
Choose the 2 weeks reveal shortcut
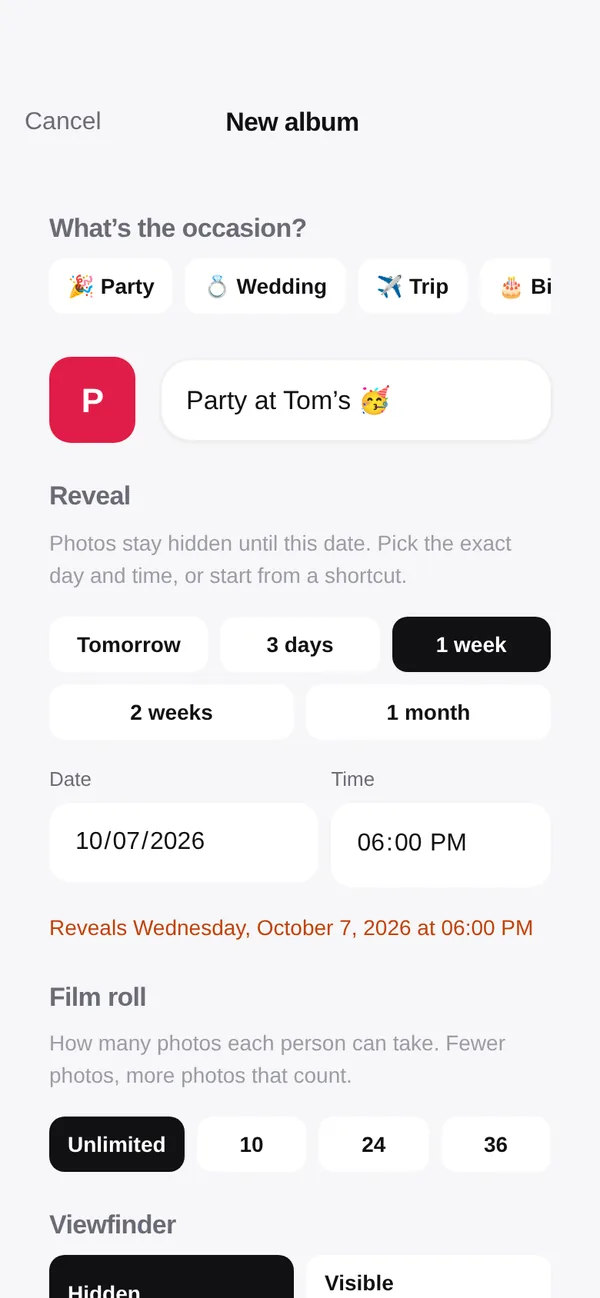click(x=171, y=712)
